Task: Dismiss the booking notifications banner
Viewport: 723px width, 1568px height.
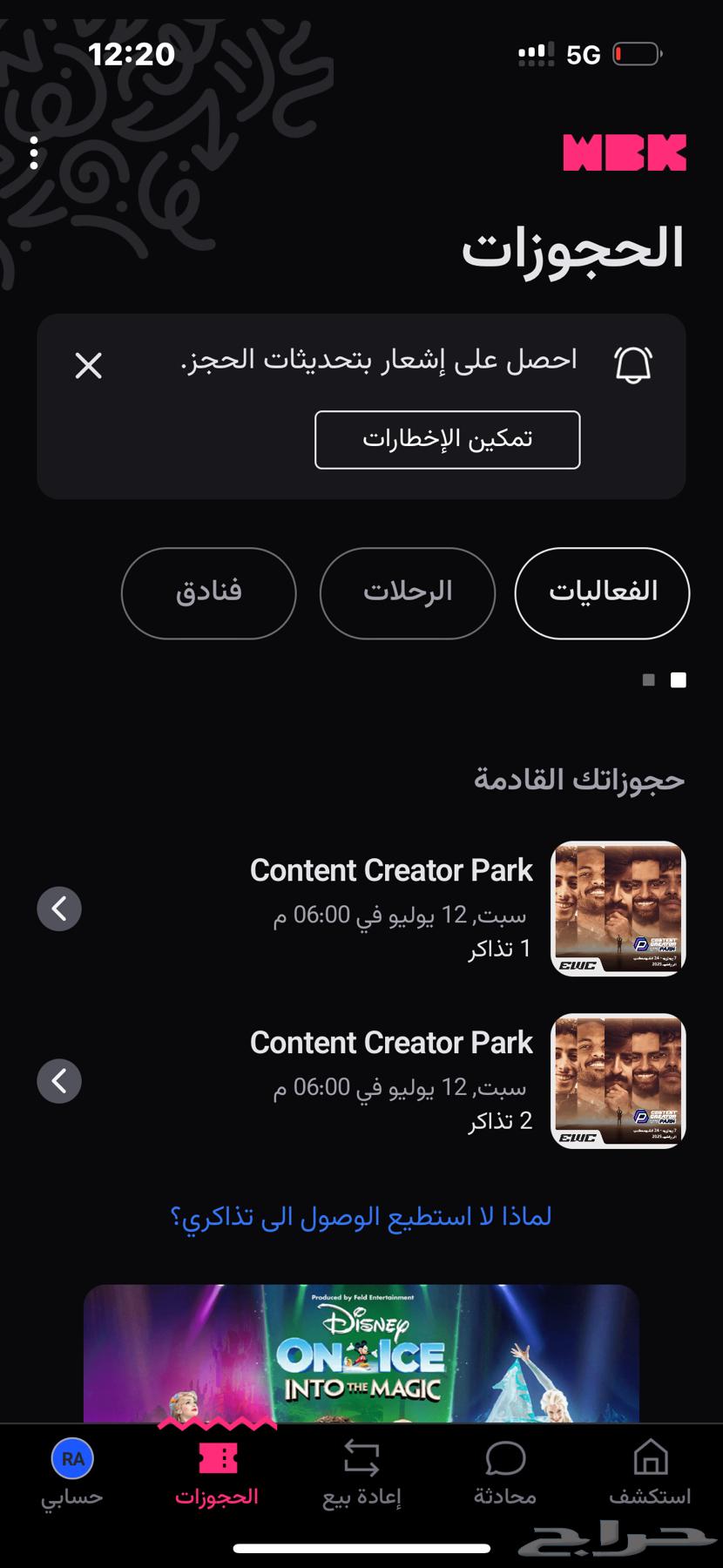Action: coord(89,366)
